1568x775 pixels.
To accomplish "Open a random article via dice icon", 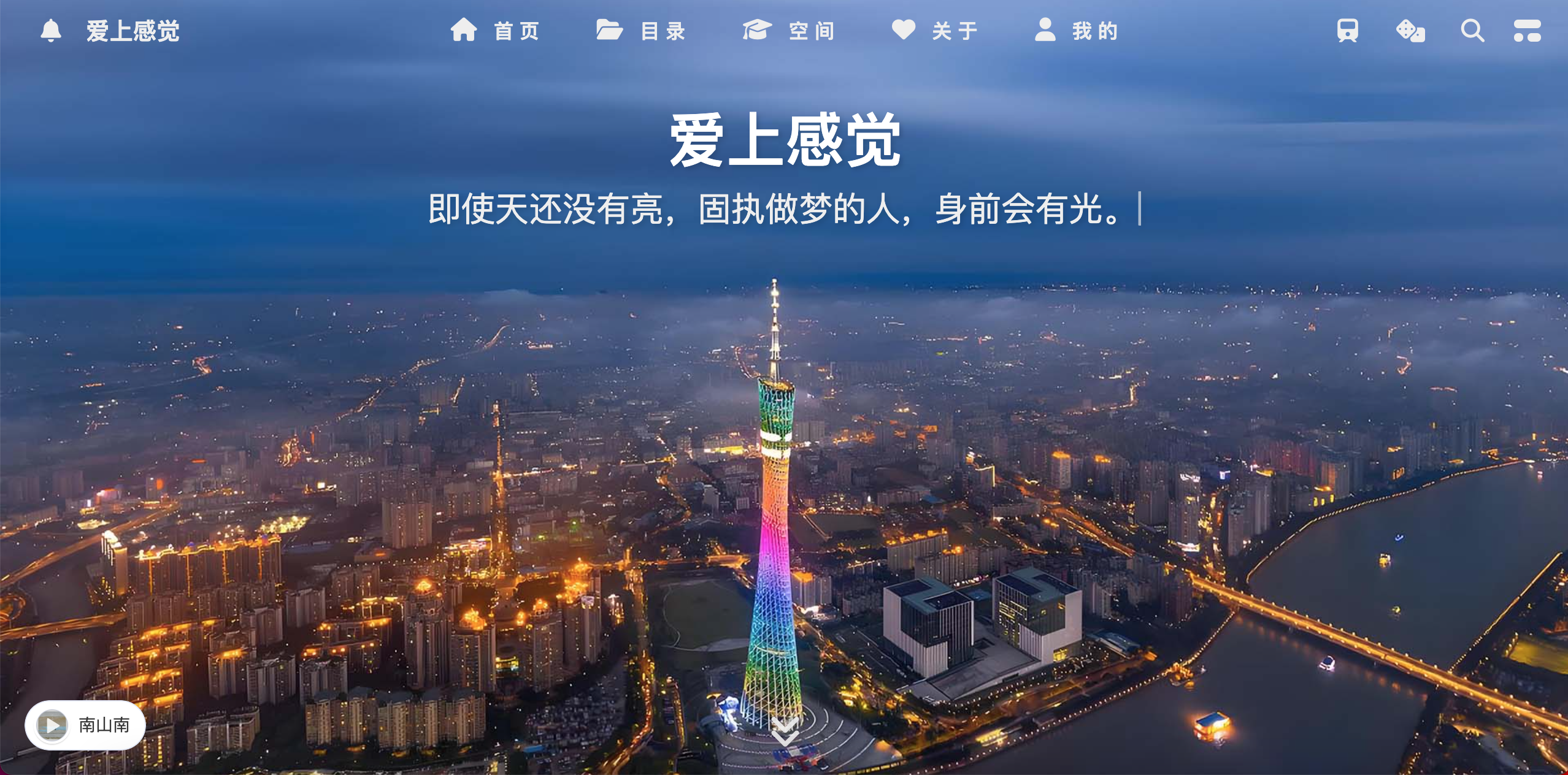I will [1410, 31].
